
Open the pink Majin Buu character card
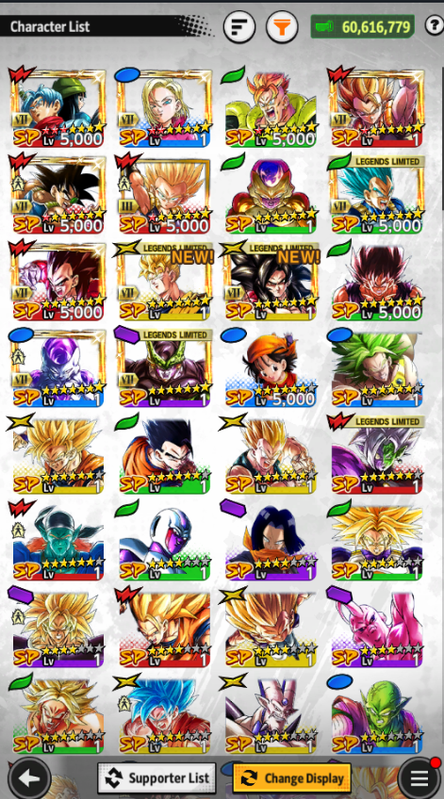pos(377,628)
